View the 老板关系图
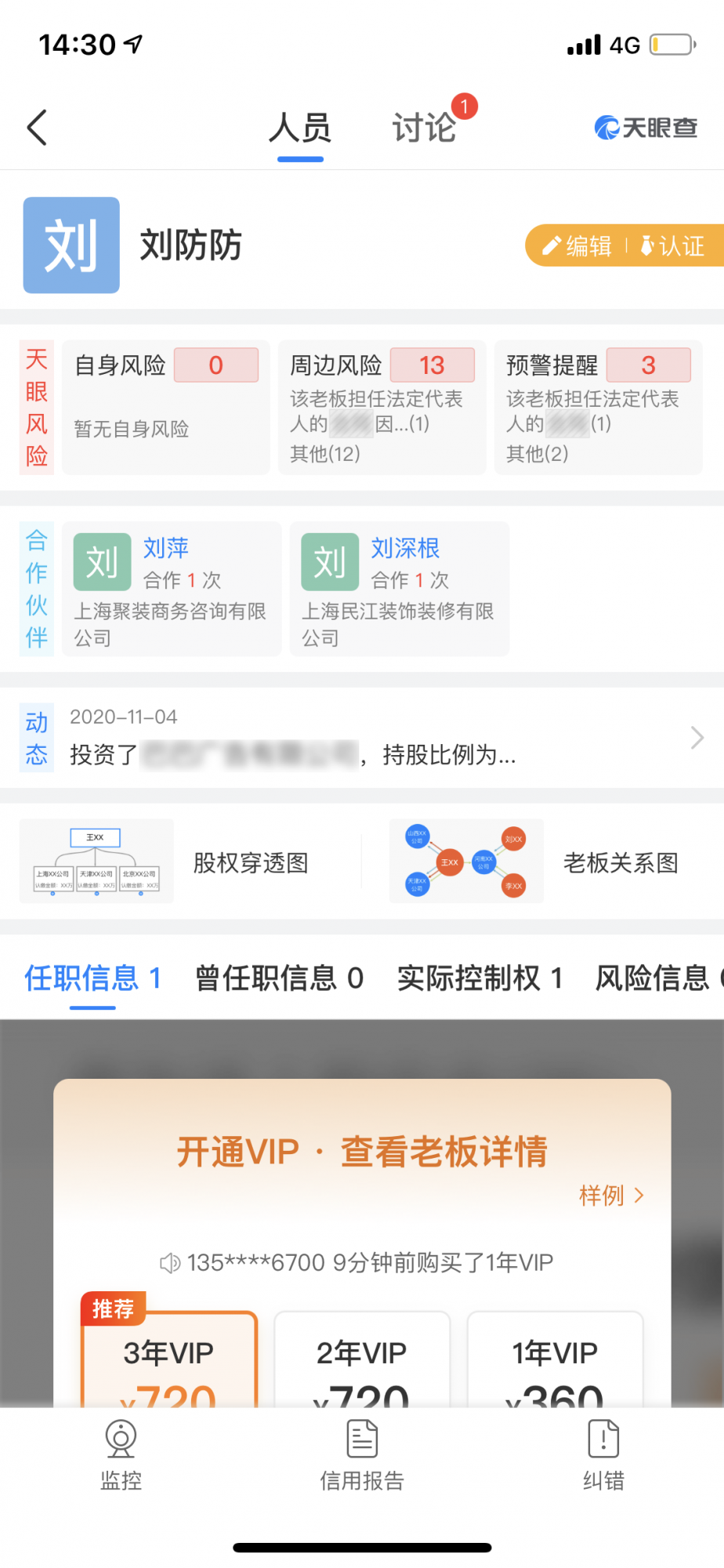This screenshot has height=1568, width=724. coord(541,862)
